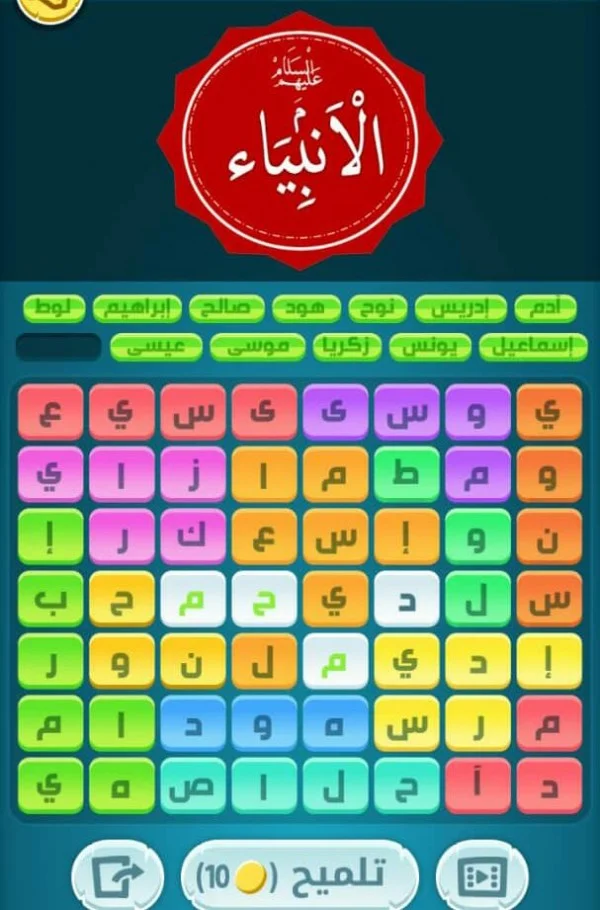Pick the red أ letter tile
600x910 pixels.
tap(478, 786)
